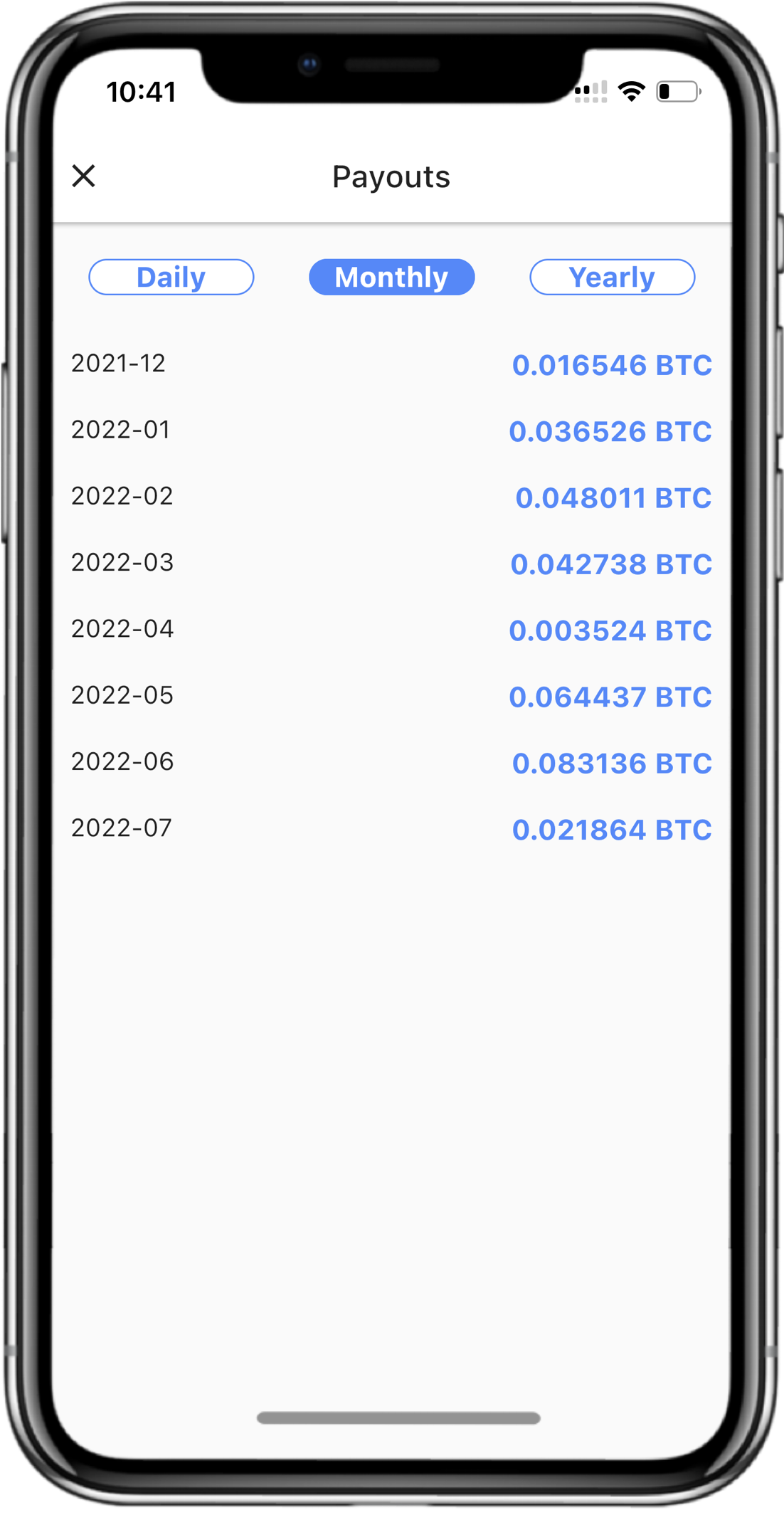
Task: Click the Wi-Fi status icon
Action: coord(630,90)
